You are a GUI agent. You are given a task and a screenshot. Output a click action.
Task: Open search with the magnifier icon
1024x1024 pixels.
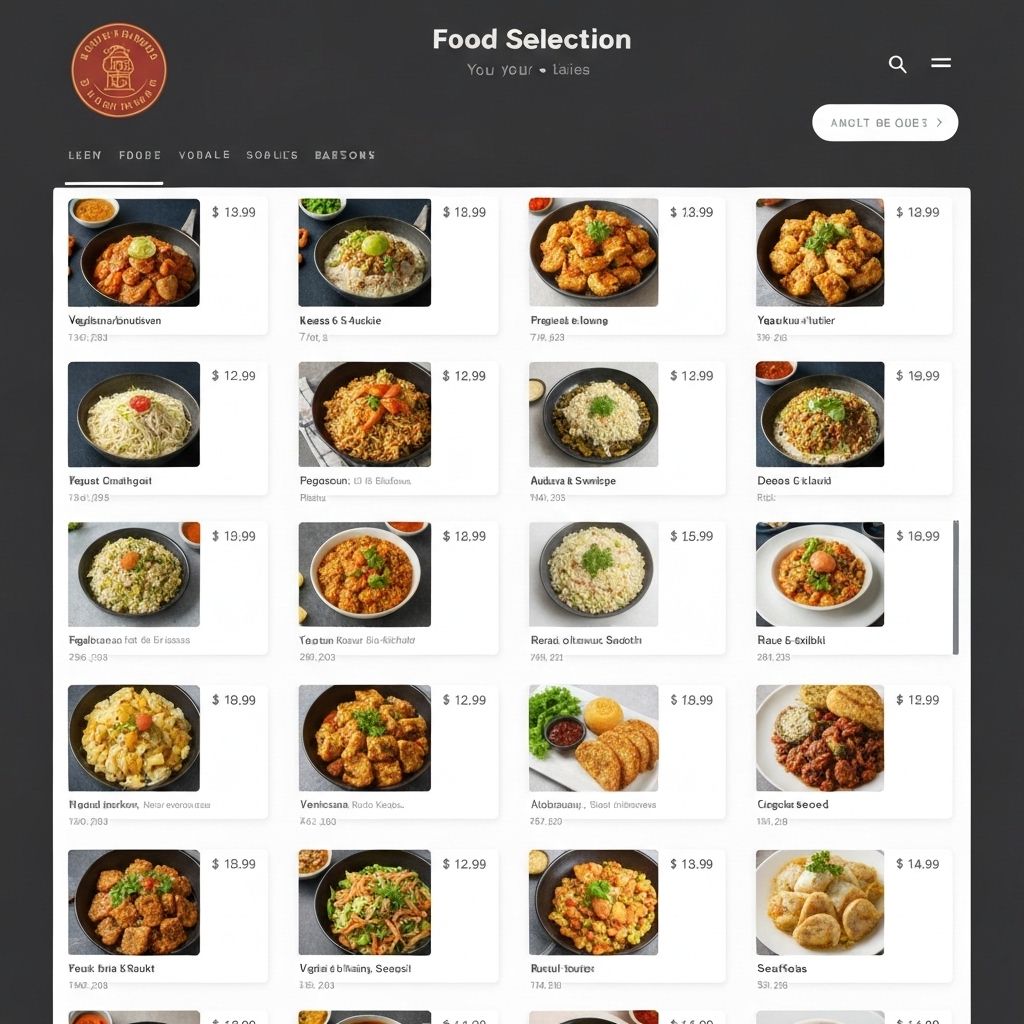click(898, 64)
